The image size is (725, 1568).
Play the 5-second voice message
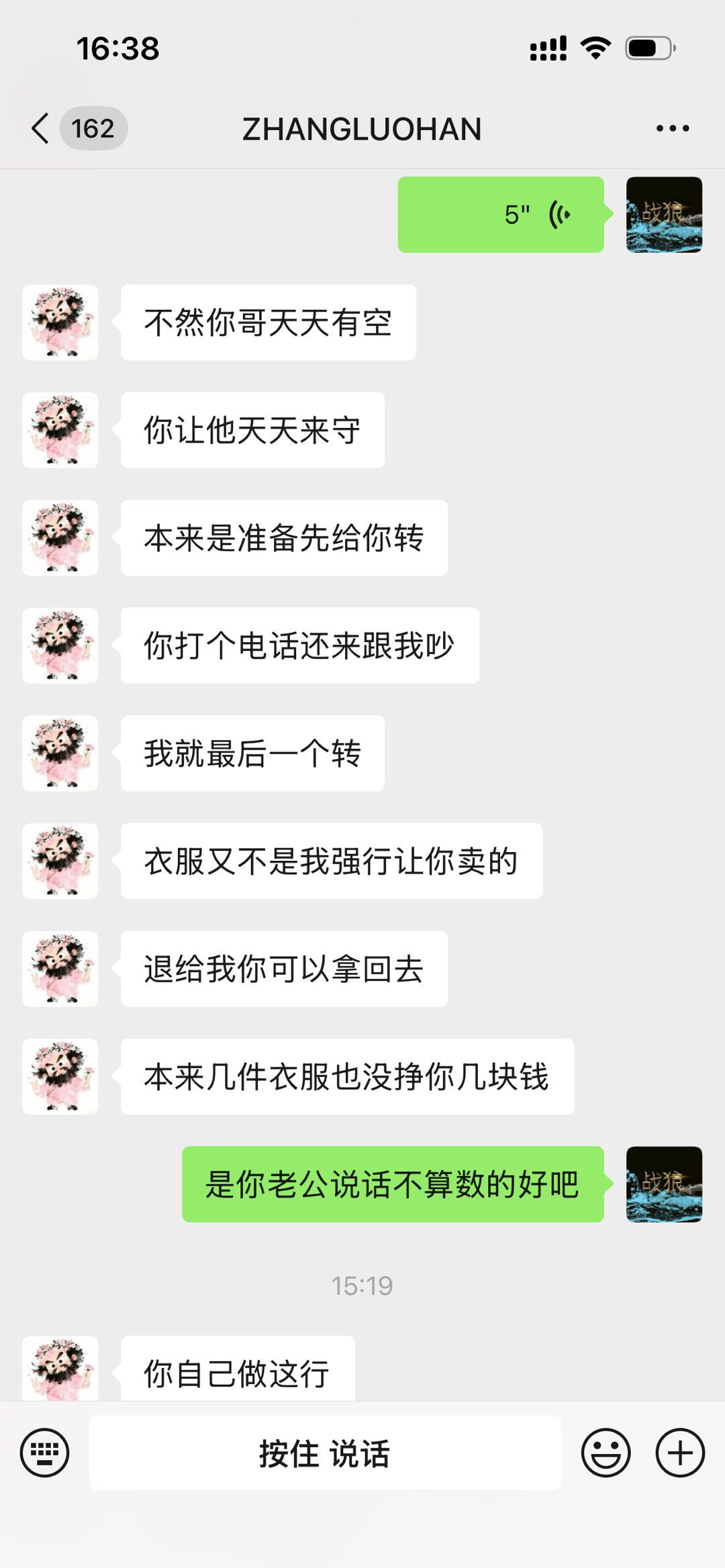click(x=501, y=215)
